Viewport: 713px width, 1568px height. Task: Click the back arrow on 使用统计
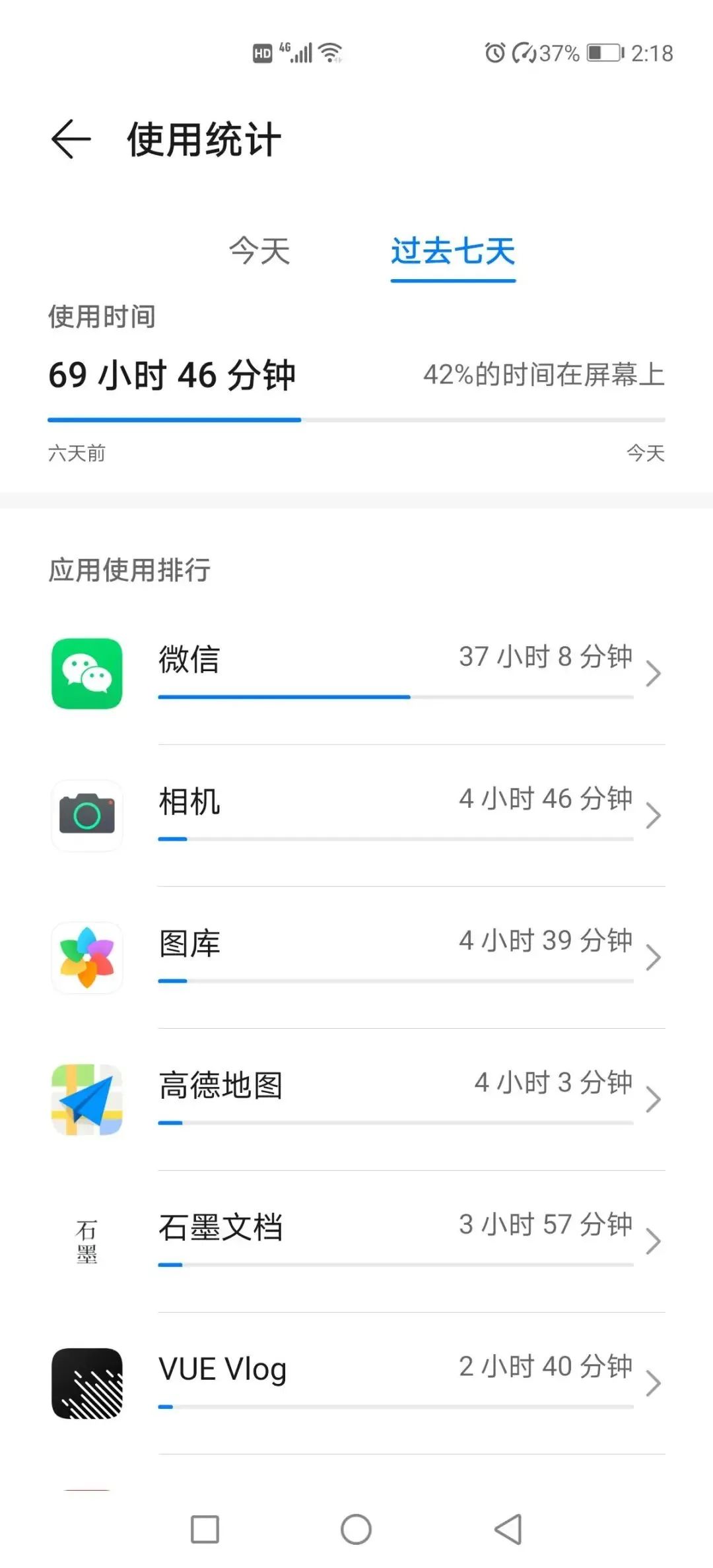(71, 139)
